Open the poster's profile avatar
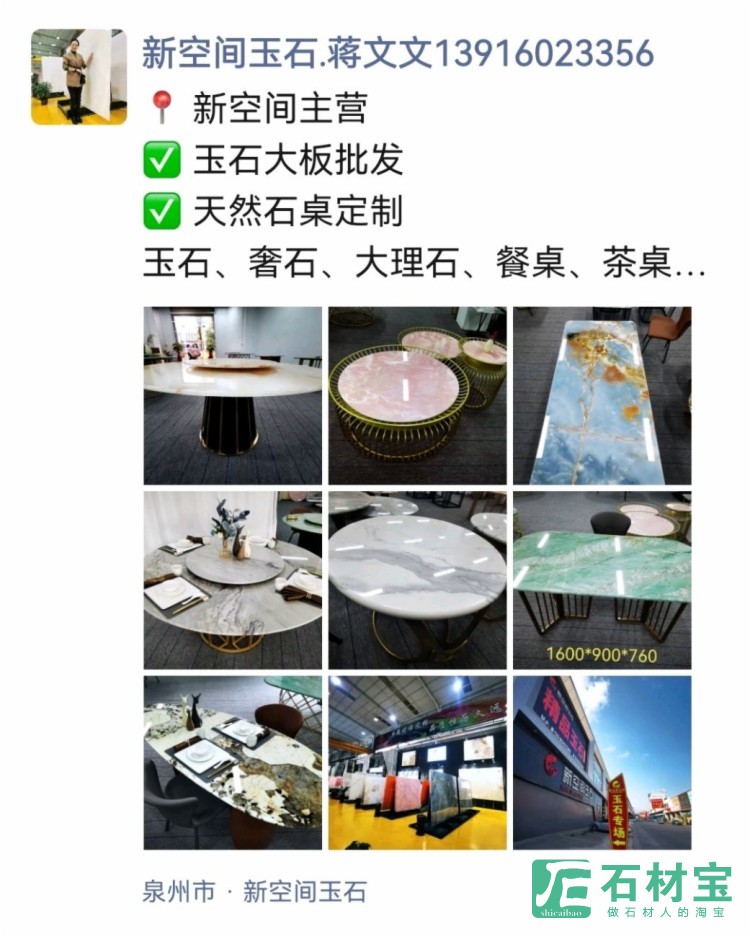This screenshot has width=750, height=936. (x=79, y=77)
